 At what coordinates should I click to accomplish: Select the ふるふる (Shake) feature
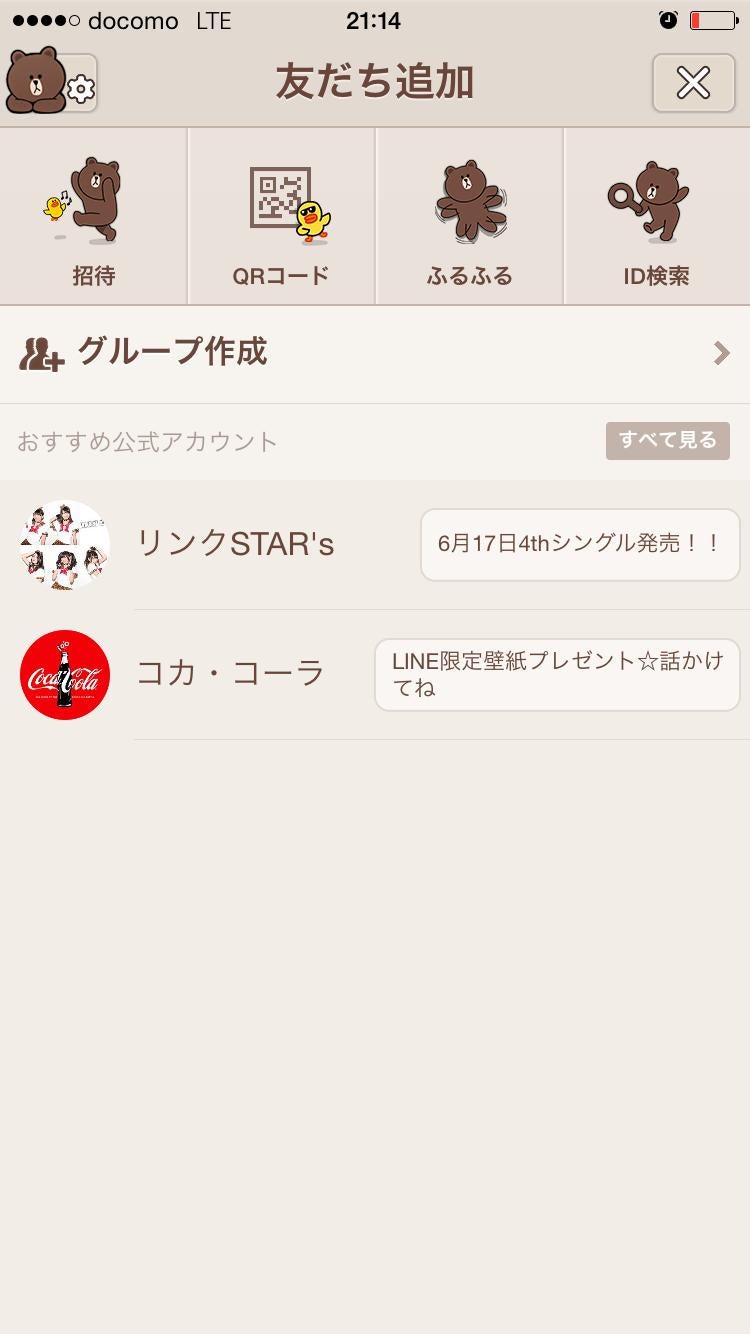(x=469, y=215)
